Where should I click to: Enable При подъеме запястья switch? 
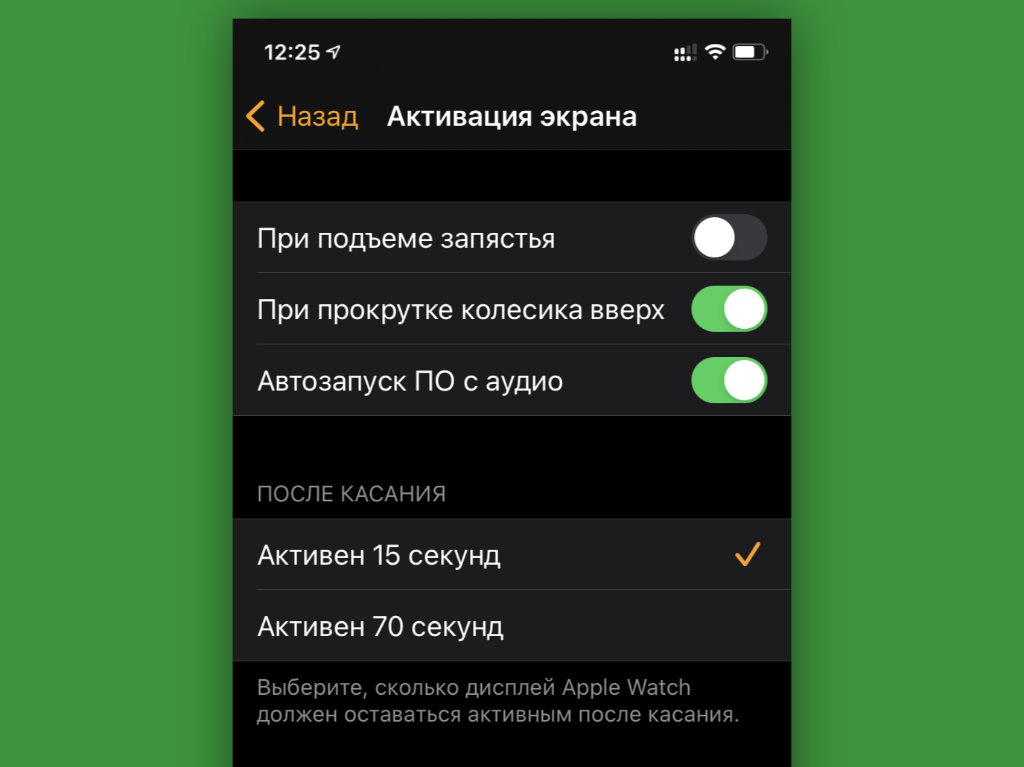click(729, 238)
